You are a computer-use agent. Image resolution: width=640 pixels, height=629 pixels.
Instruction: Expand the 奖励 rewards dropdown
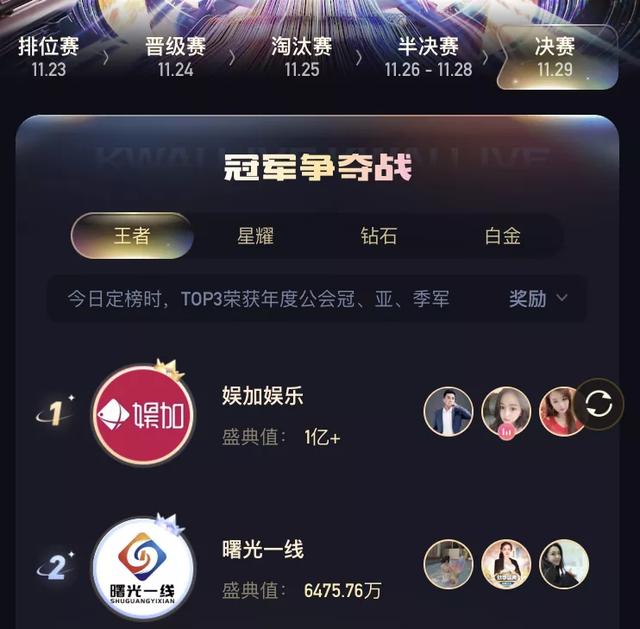pyautogui.click(x=538, y=298)
